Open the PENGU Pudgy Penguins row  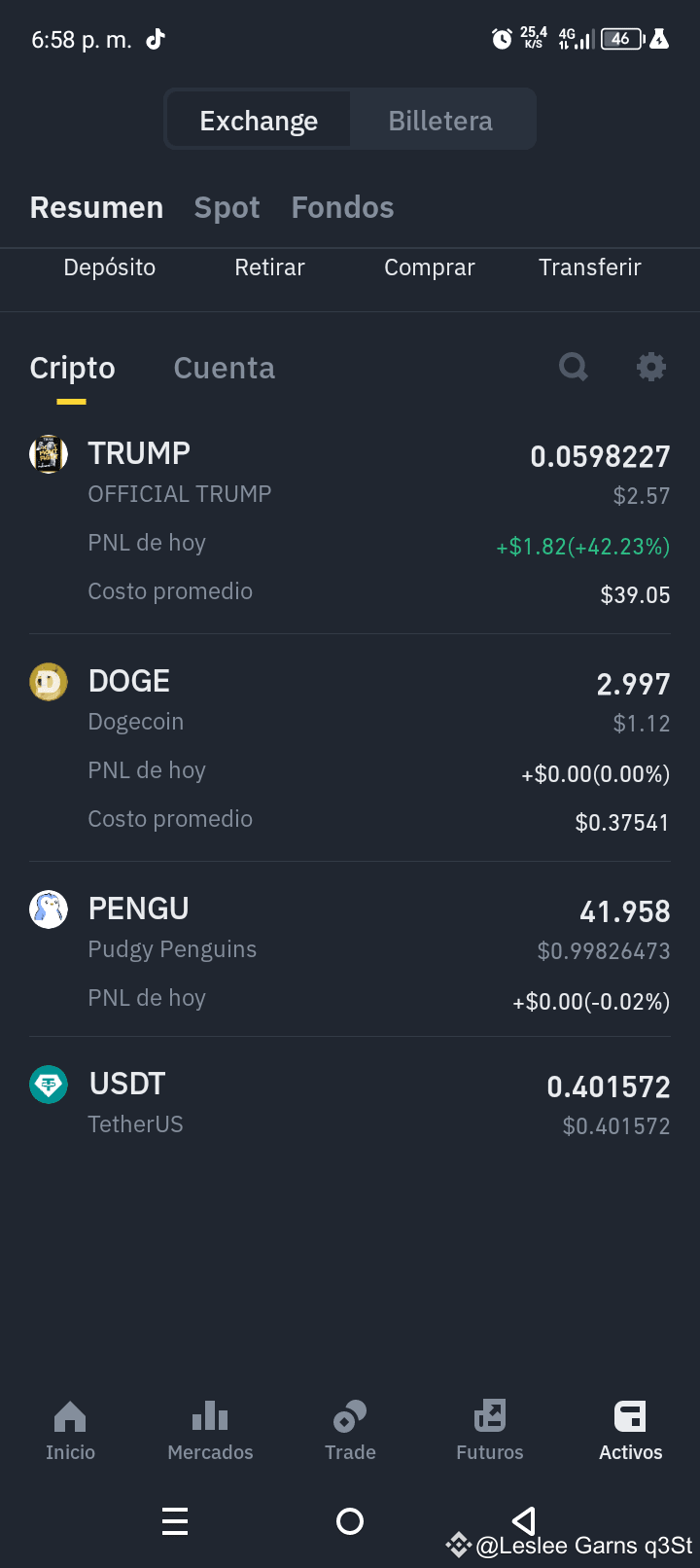pyautogui.click(x=350, y=950)
